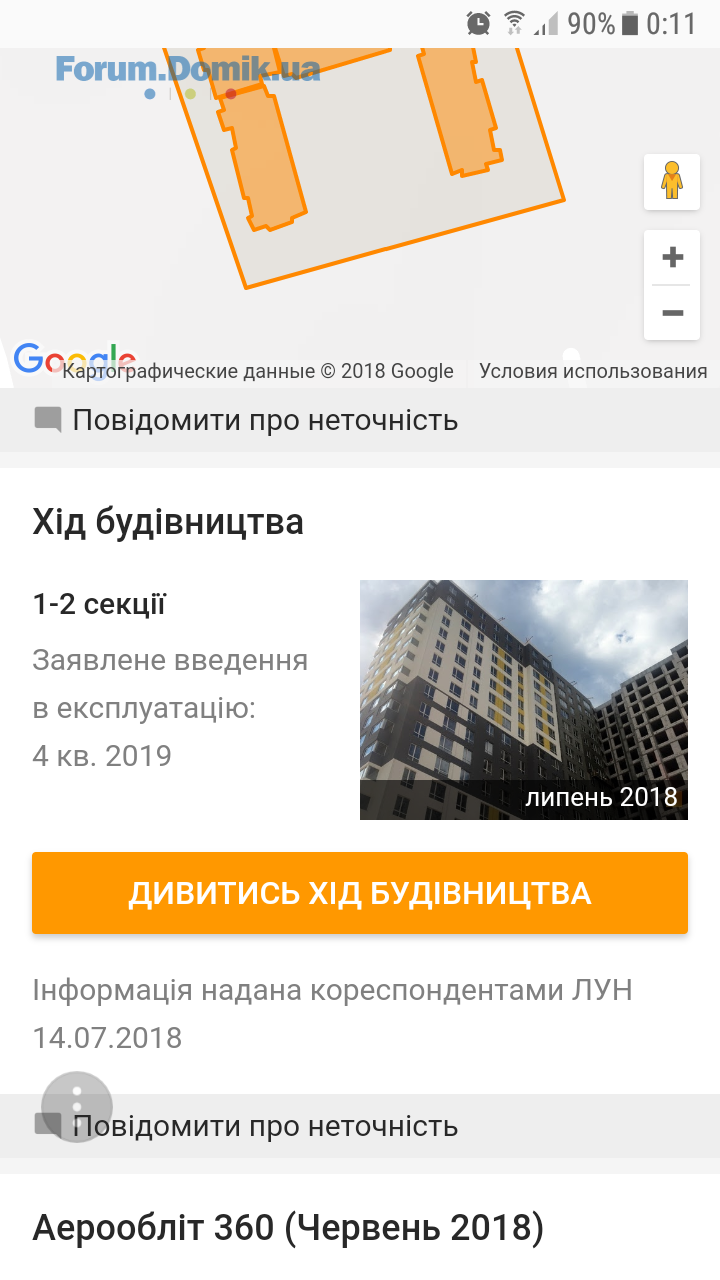Screen dimensions: 720x1280
Task: Open Street View pegman on the map
Action: tap(672, 182)
